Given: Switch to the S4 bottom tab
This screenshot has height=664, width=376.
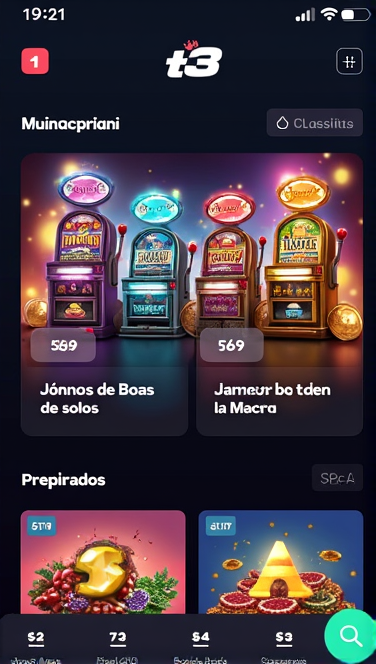Looking at the screenshot, I should tap(201, 644).
